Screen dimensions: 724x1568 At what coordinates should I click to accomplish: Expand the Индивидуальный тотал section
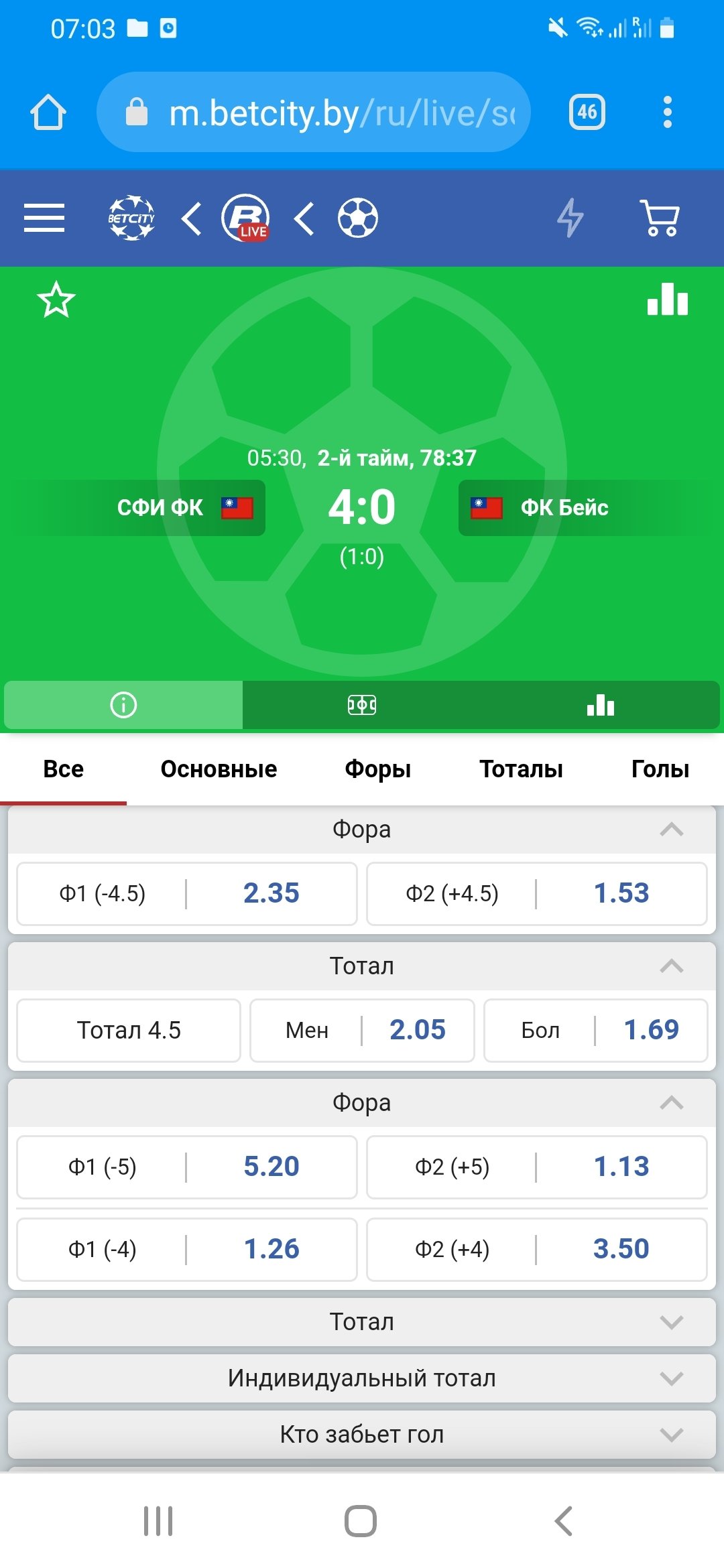(362, 1378)
